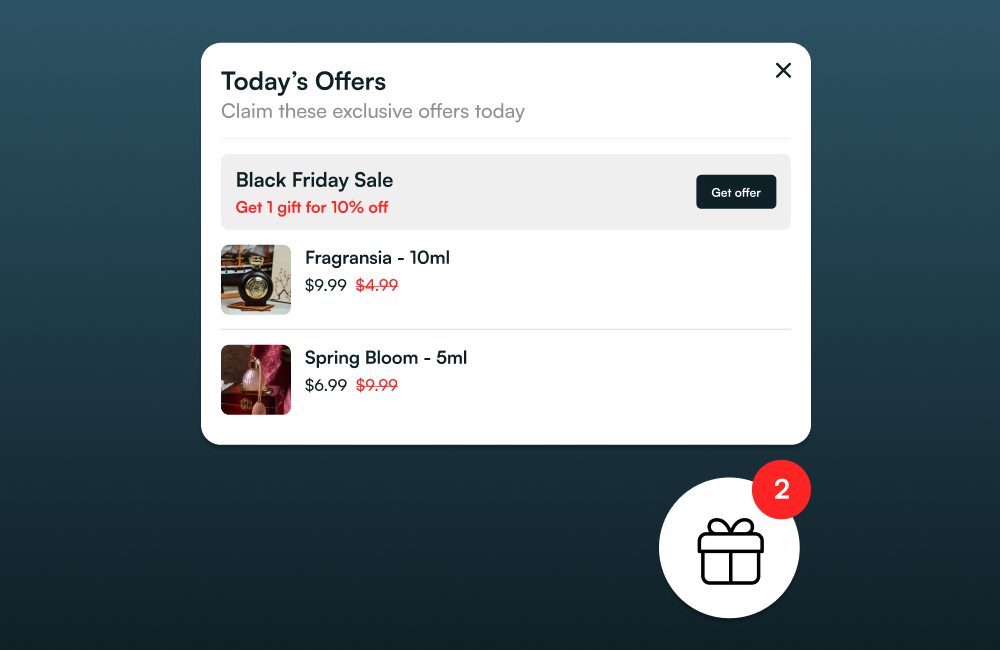Tap the floating gift box button
The height and width of the screenshot is (650, 1000).
click(730, 549)
